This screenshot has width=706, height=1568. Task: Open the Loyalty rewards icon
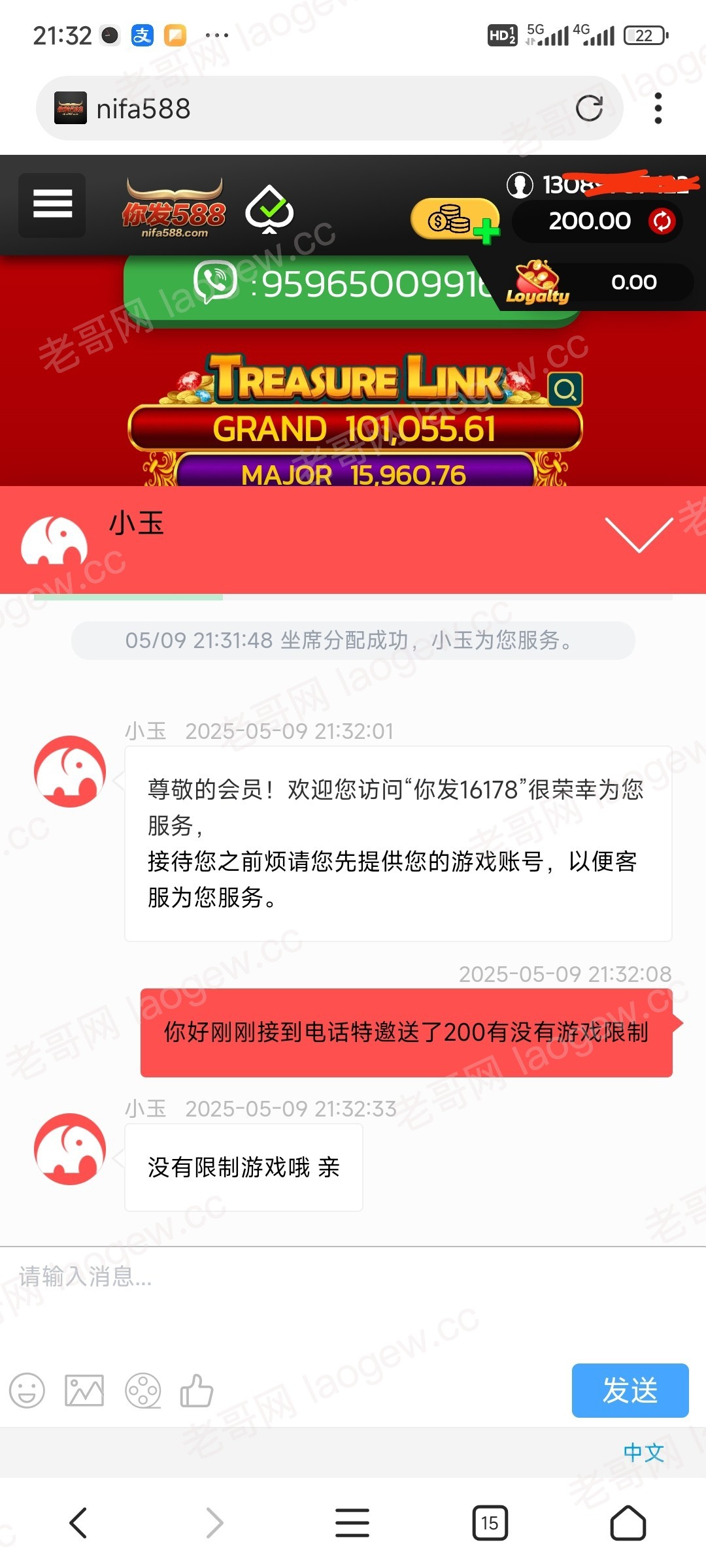[x=537, y=282]
